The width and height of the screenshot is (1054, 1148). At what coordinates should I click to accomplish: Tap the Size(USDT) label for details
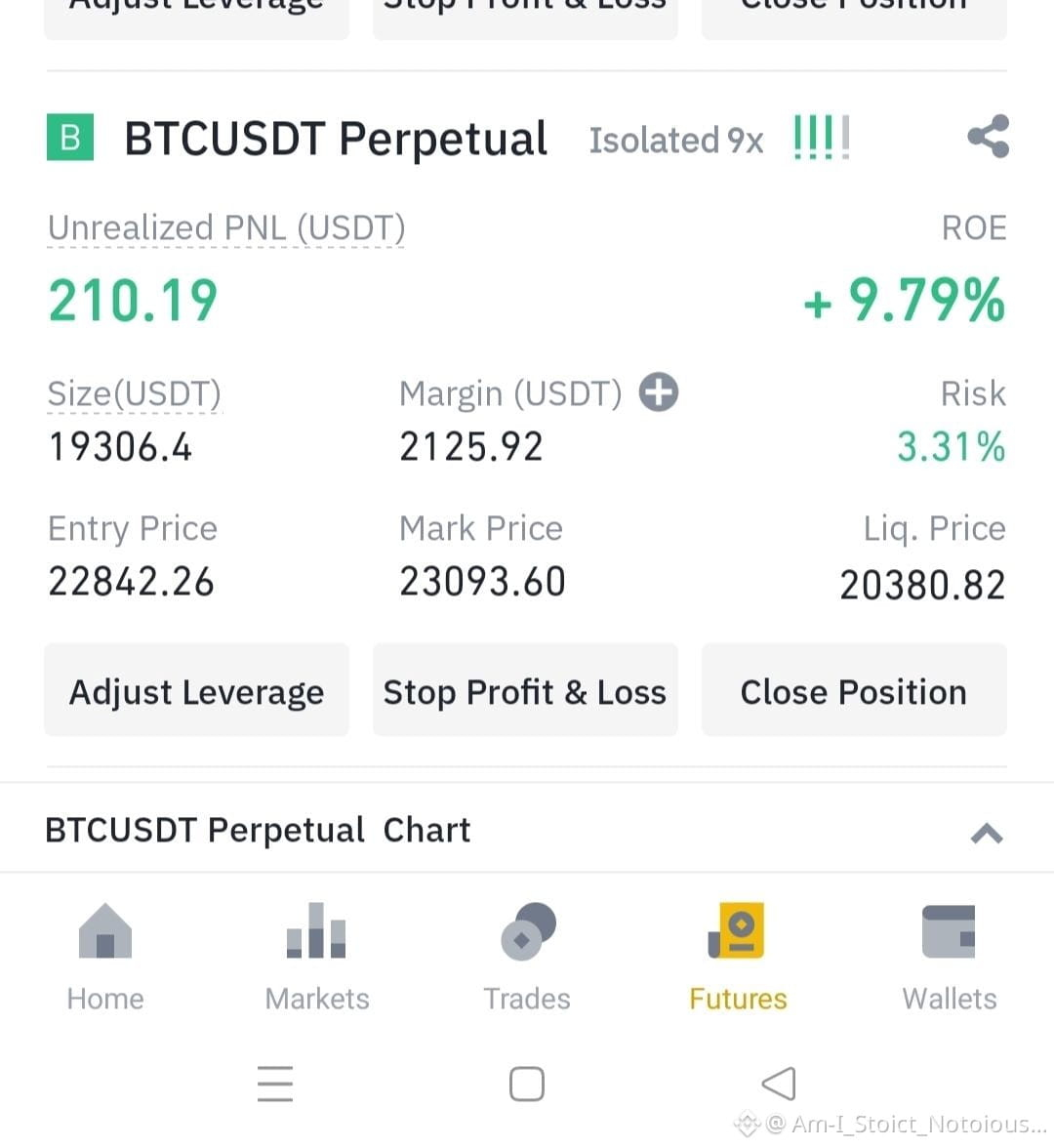click(x=135, y=394)
